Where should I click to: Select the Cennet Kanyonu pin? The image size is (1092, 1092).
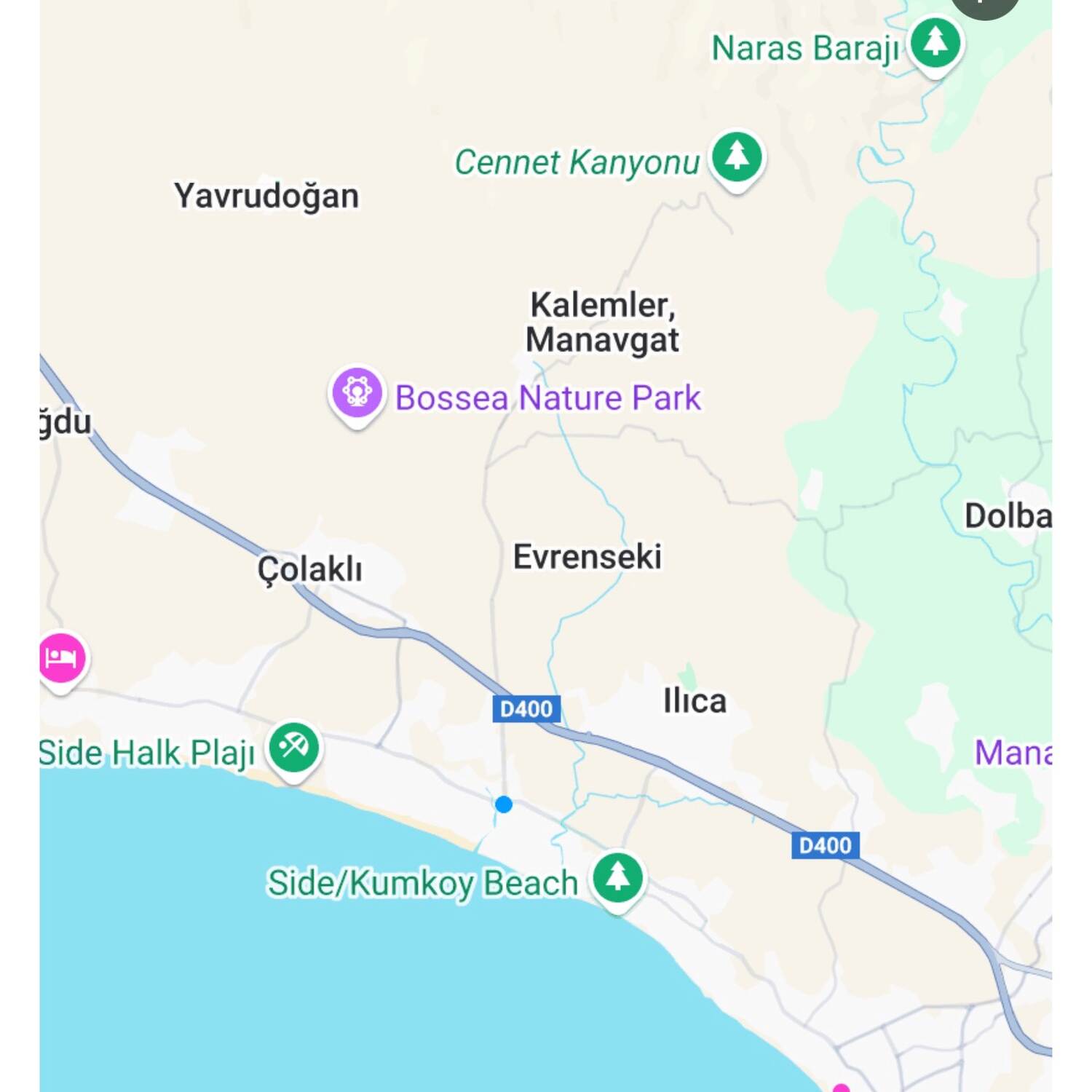[737, 157]
